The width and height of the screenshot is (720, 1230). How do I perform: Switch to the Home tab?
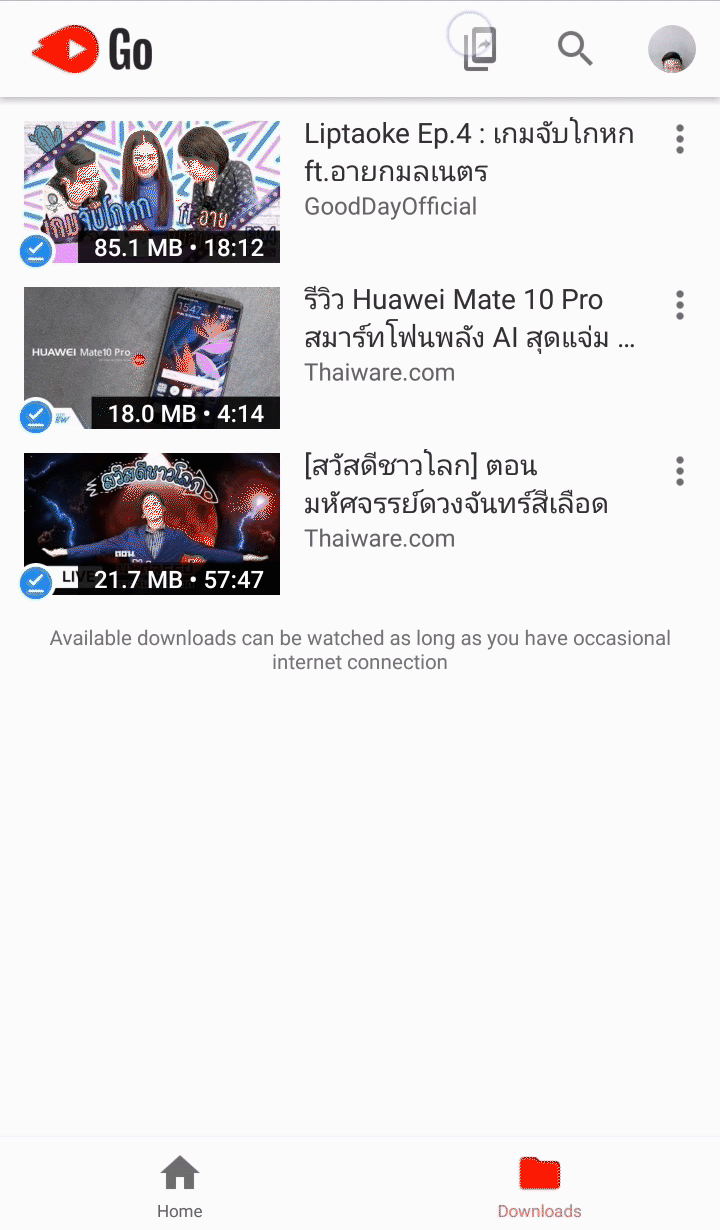180,1186
